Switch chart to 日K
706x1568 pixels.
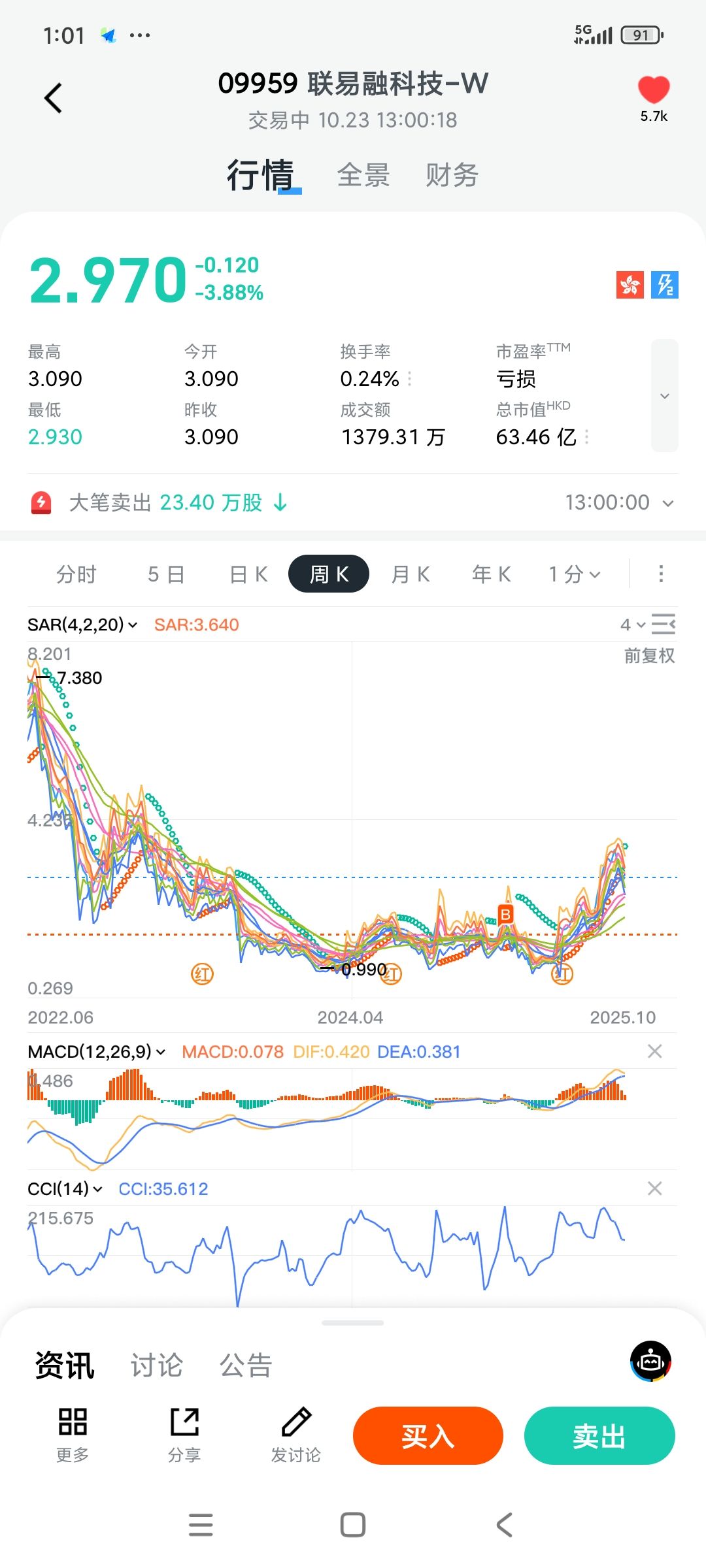click(x=248, y=574)
